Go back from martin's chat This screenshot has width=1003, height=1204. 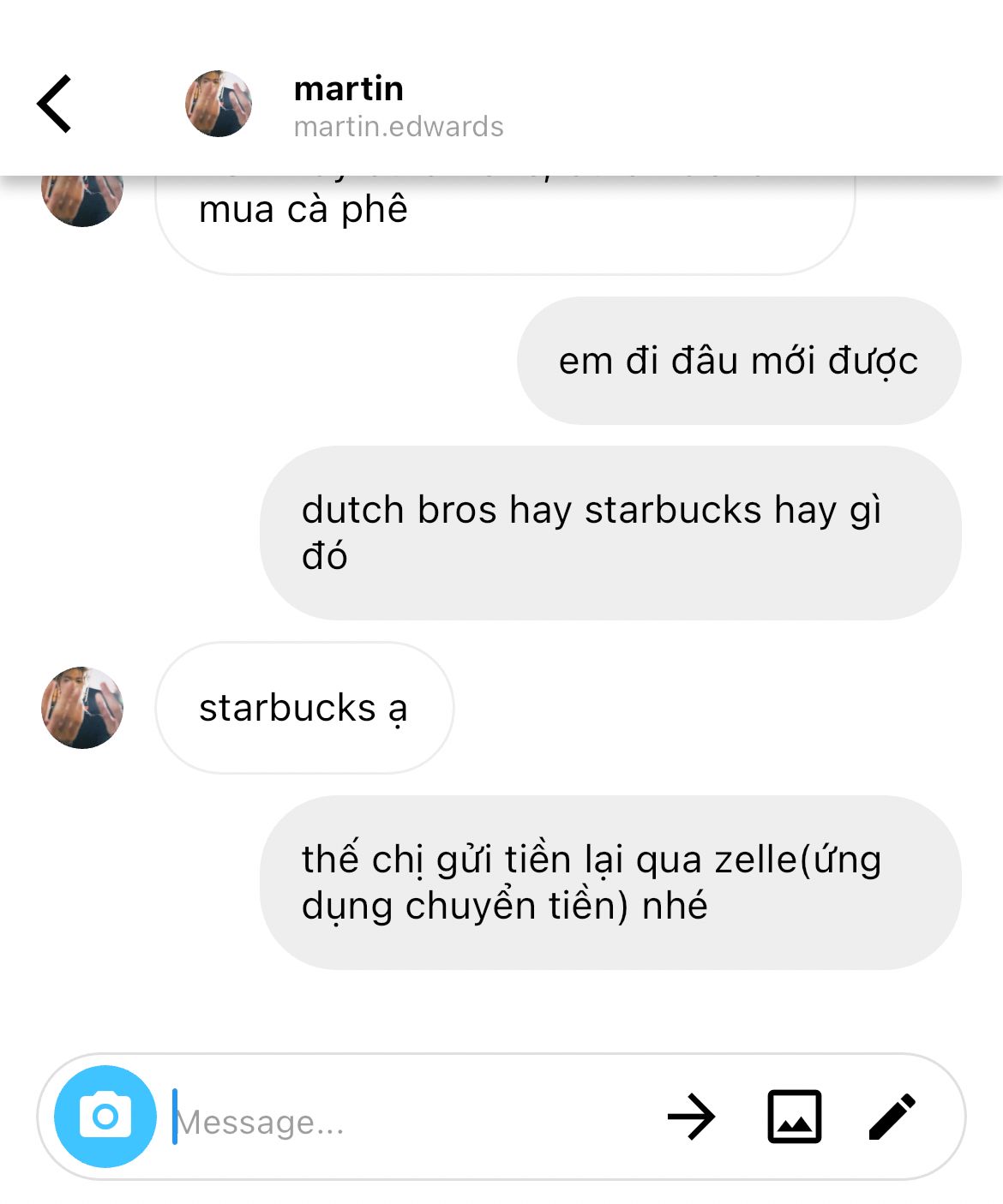click(55, 104)
